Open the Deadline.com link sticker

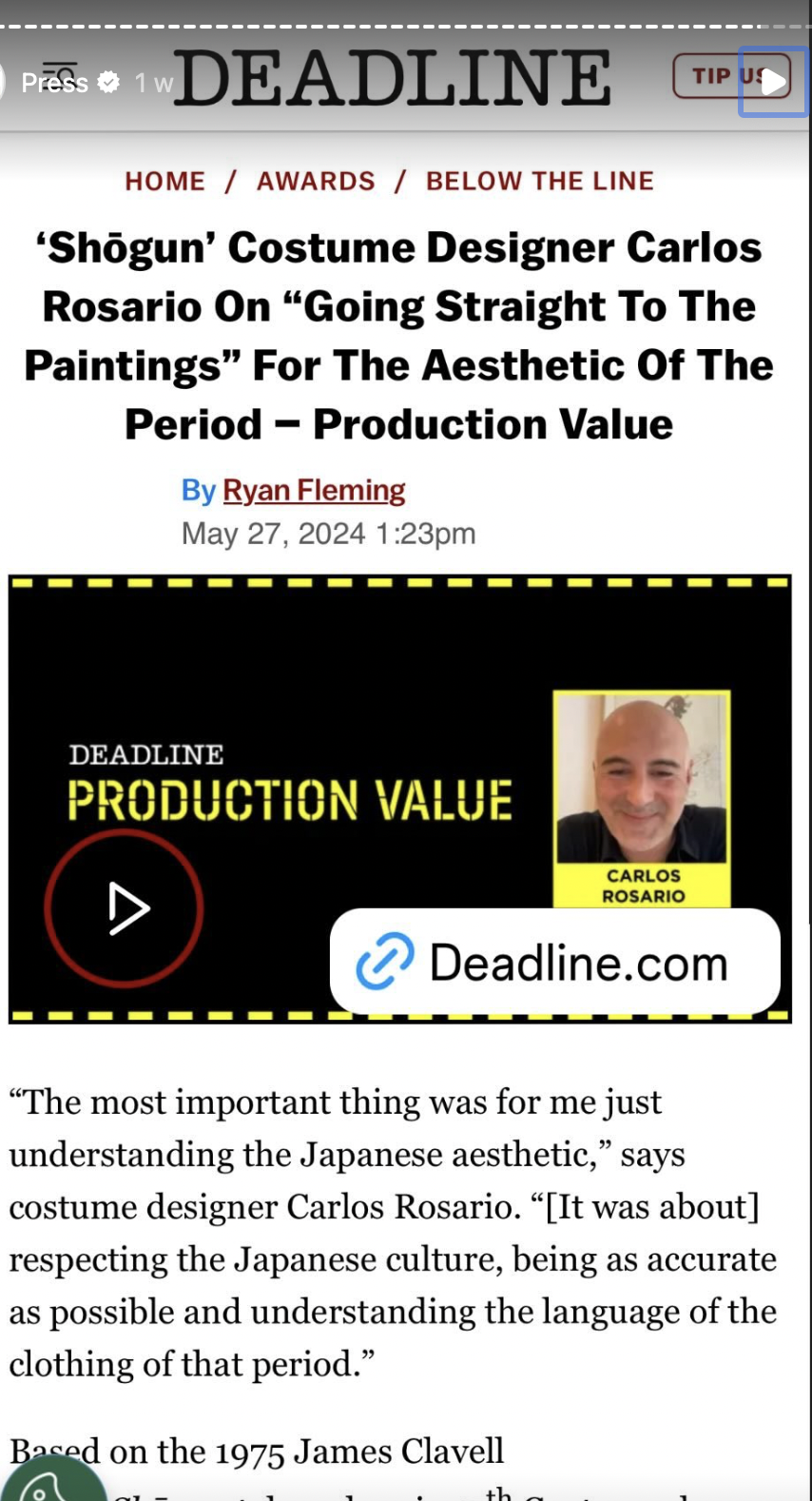(555, 962)
